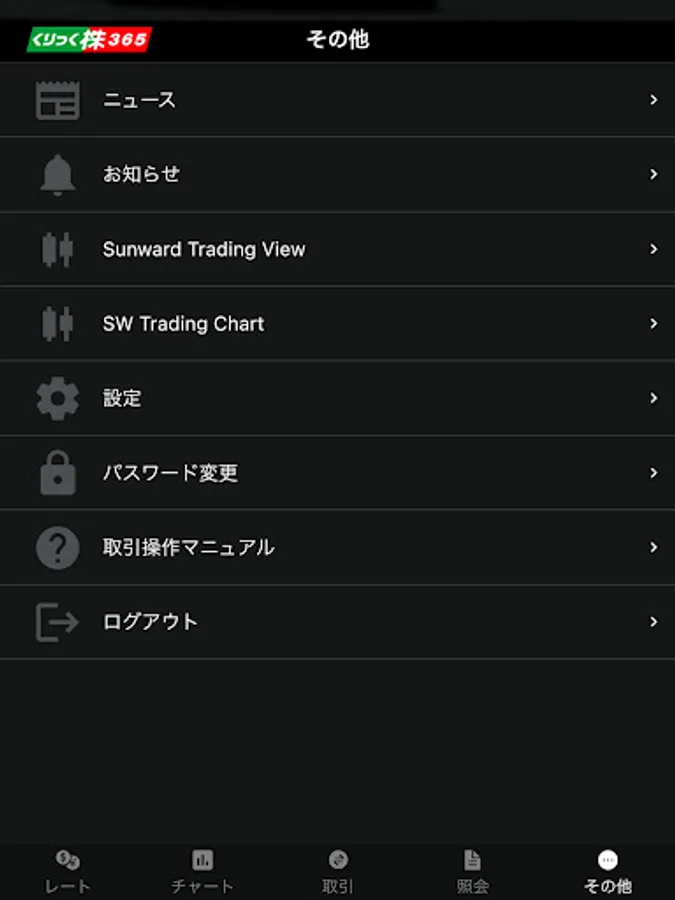
Task: Open SW Trading Chart
Action: [337, 324]
